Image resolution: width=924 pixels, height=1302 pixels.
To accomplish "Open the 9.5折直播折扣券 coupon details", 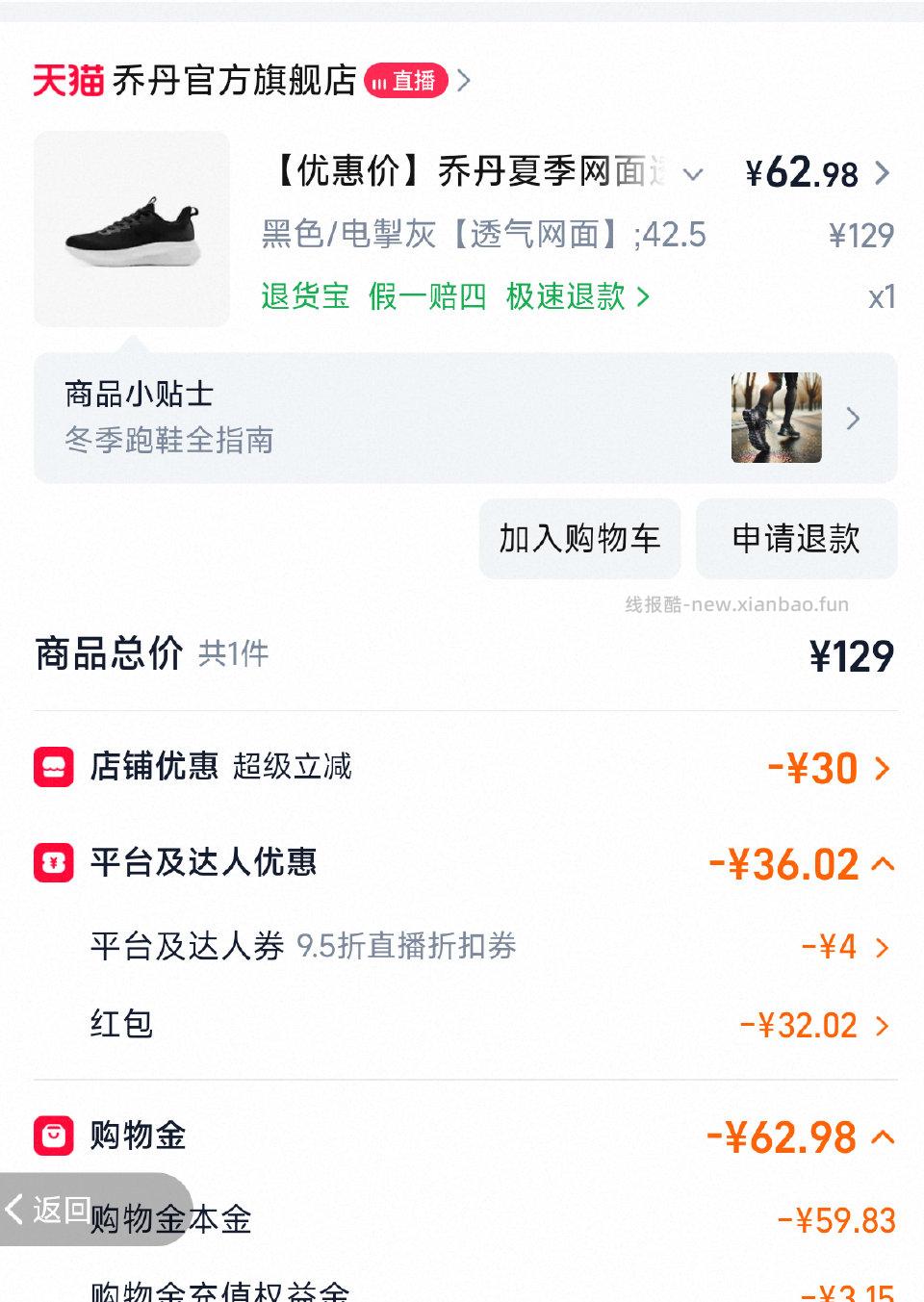I will 882,948.
